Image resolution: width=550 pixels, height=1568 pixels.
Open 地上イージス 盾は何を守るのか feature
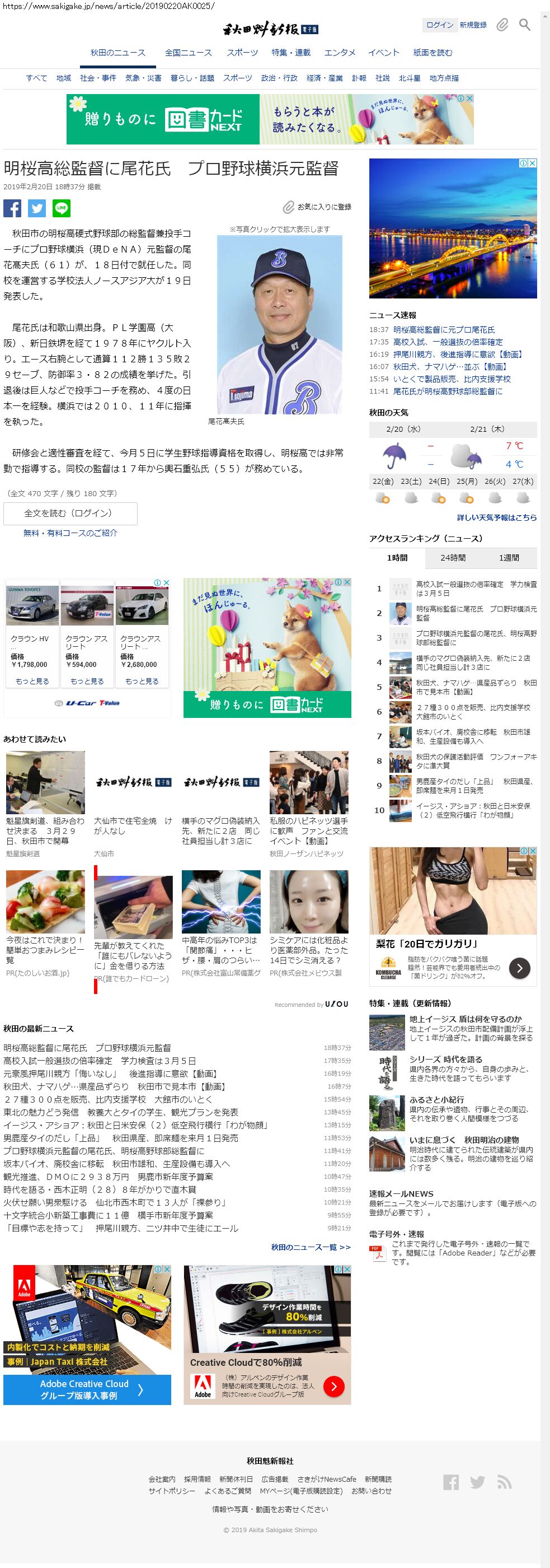click(x=465, y=1019)
